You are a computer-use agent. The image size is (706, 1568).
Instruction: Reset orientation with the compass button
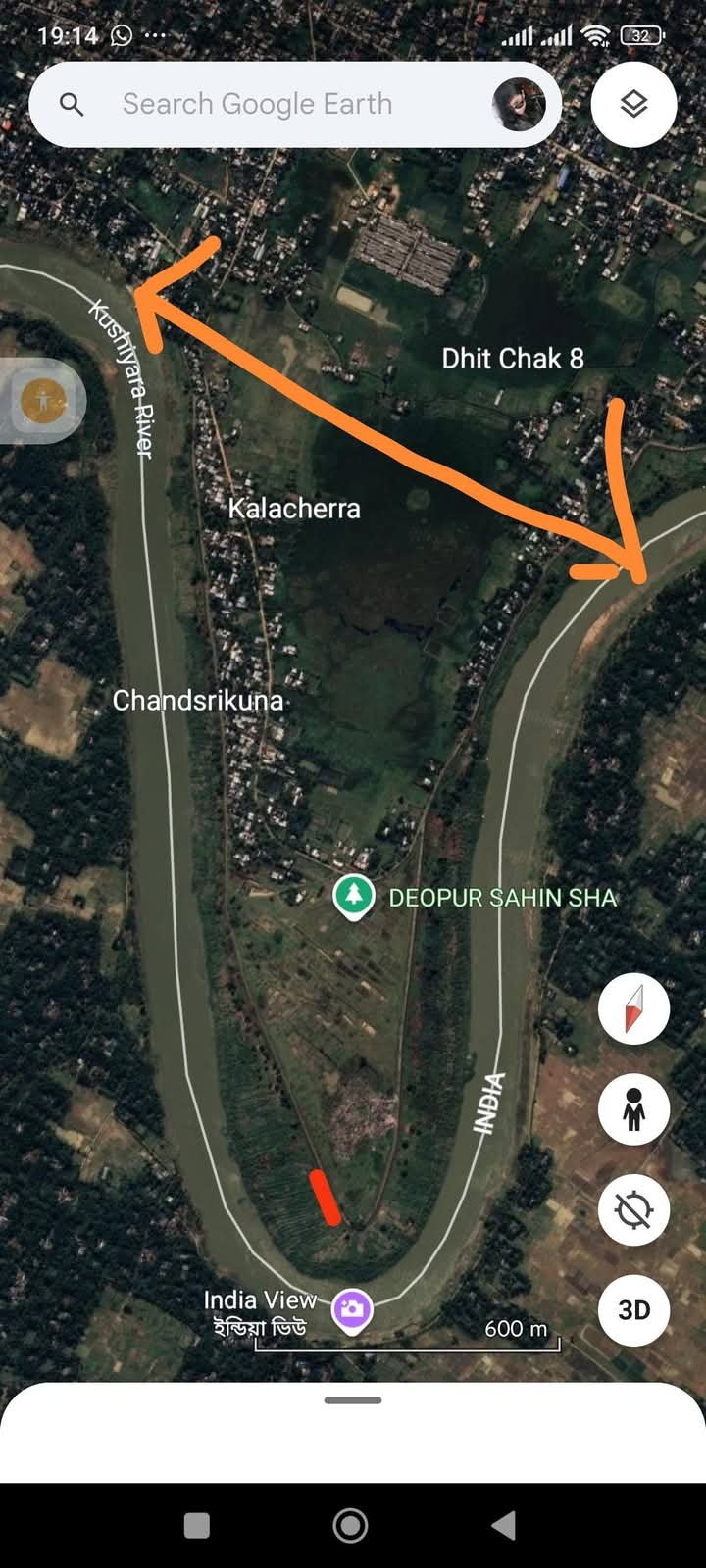(x=633, y=1008)
